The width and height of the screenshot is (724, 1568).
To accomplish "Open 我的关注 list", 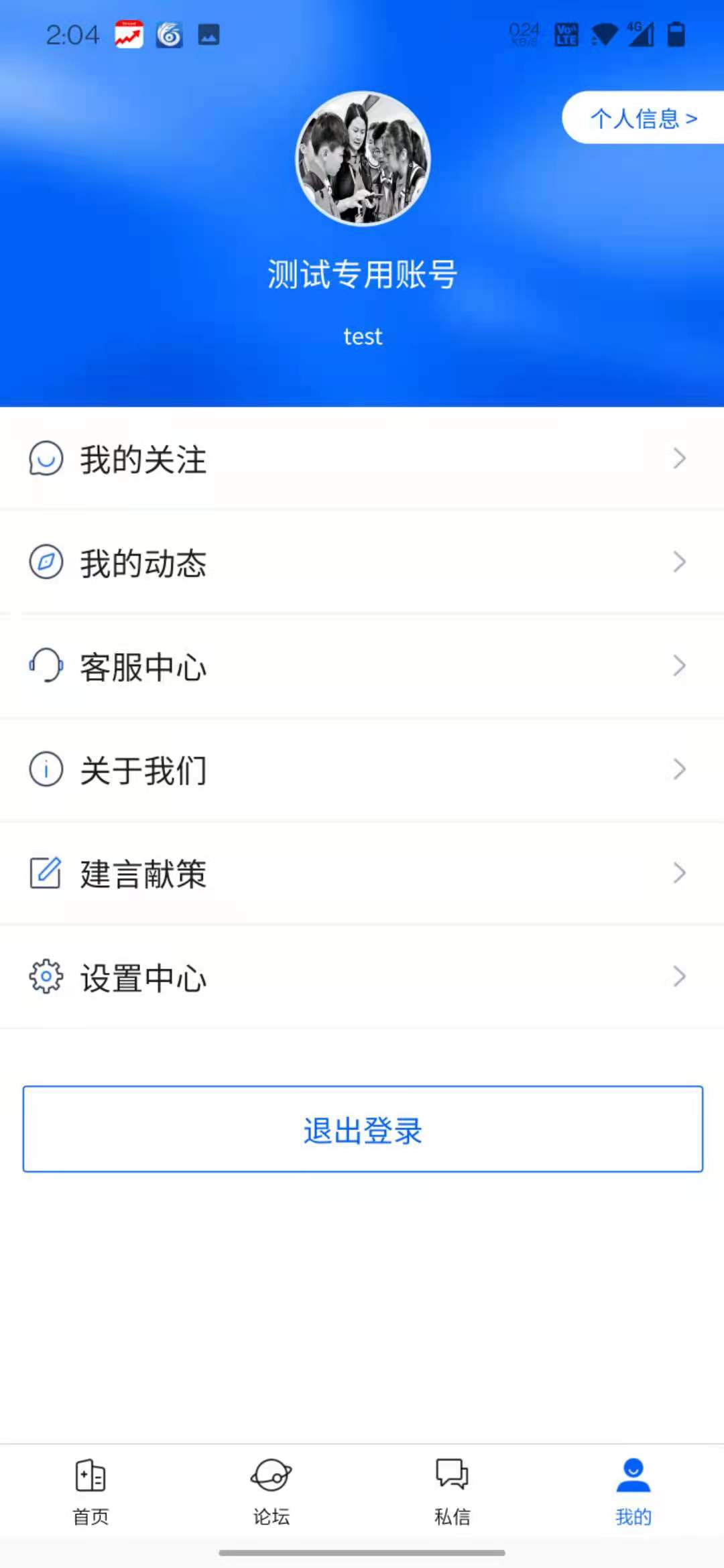I will 362,459.
